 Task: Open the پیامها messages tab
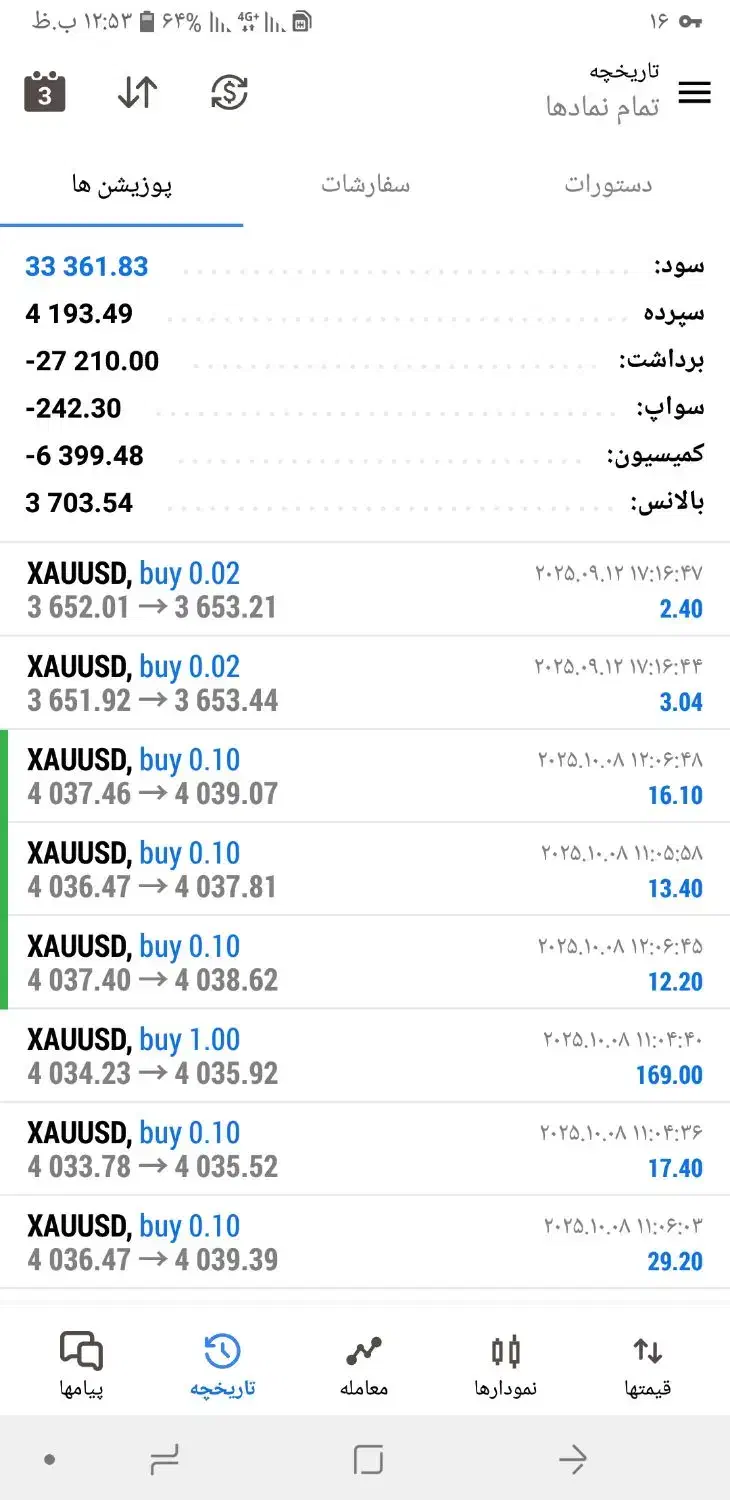81,1365
